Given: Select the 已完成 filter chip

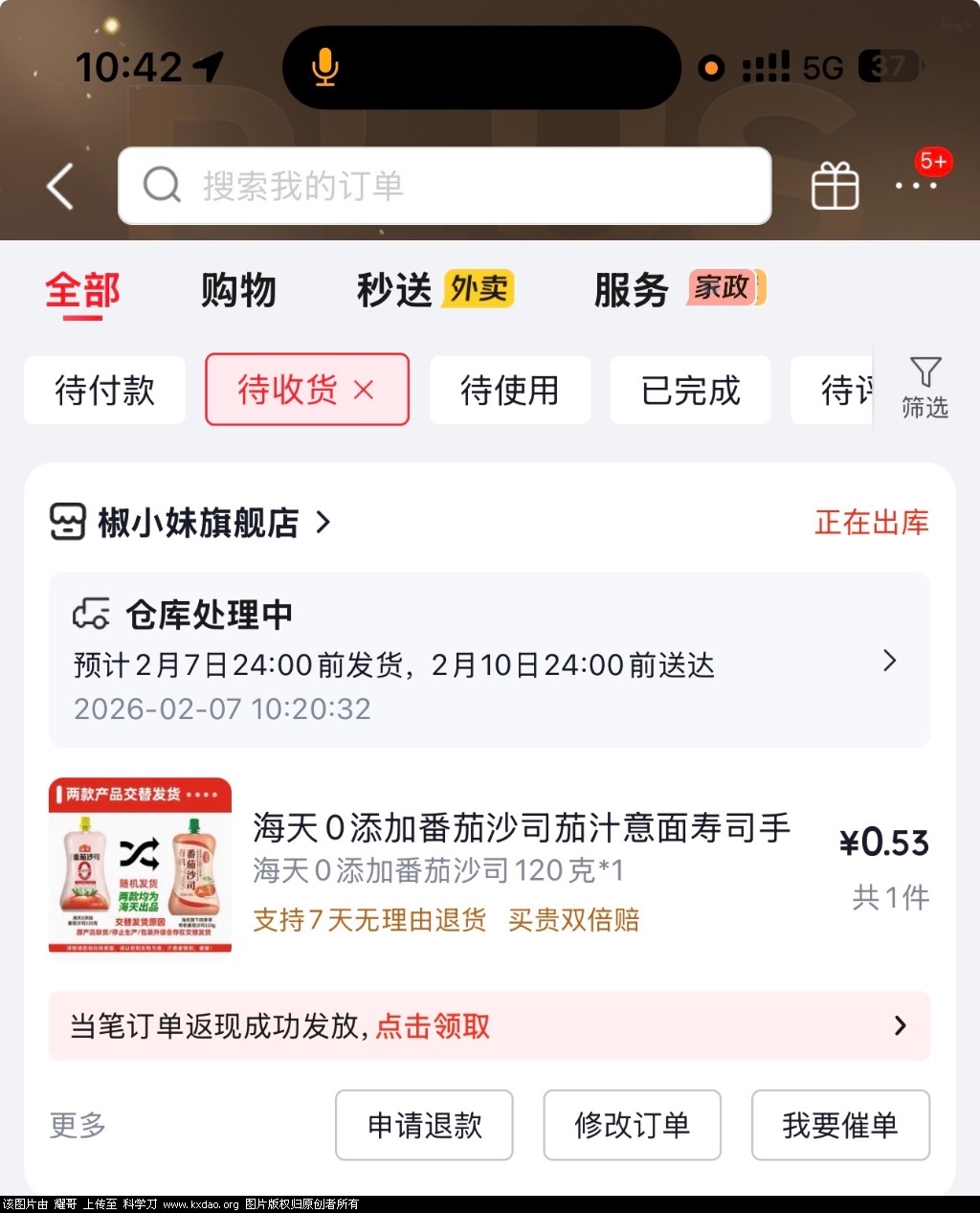Looking at the screenshot, I should pos(690,390).
